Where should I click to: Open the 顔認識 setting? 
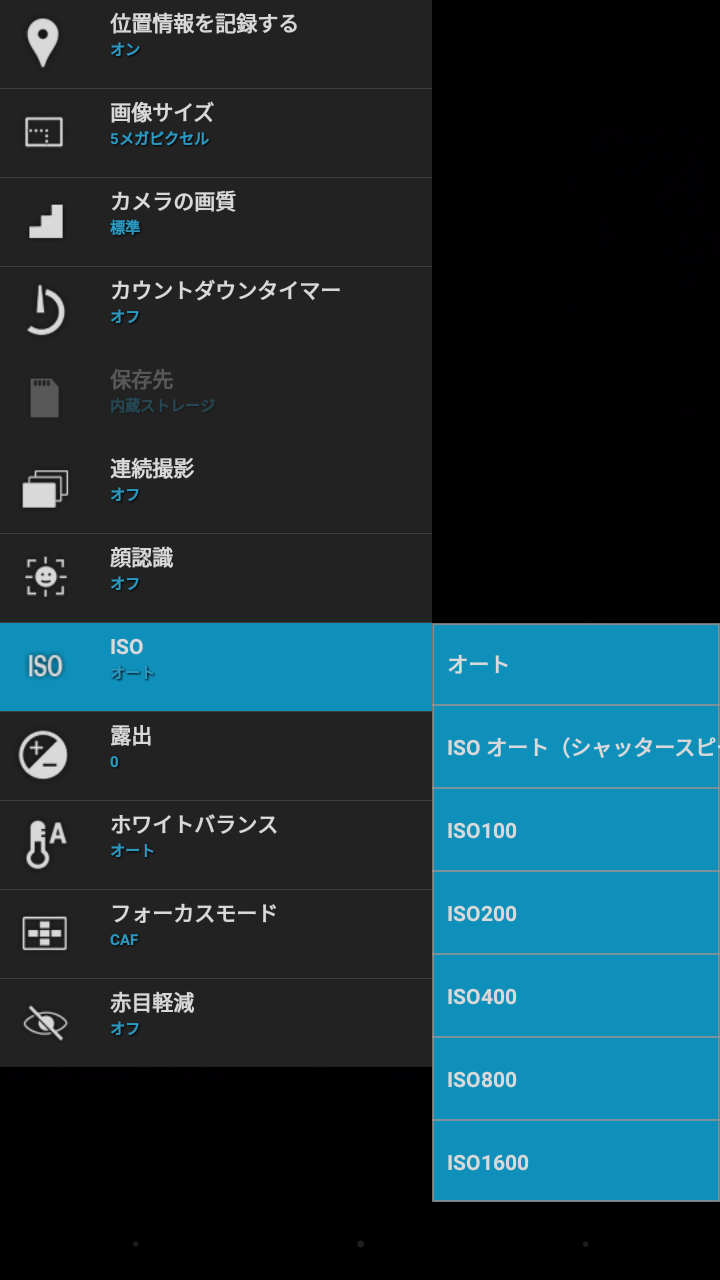pyautogui.click(x=215, y=578)
